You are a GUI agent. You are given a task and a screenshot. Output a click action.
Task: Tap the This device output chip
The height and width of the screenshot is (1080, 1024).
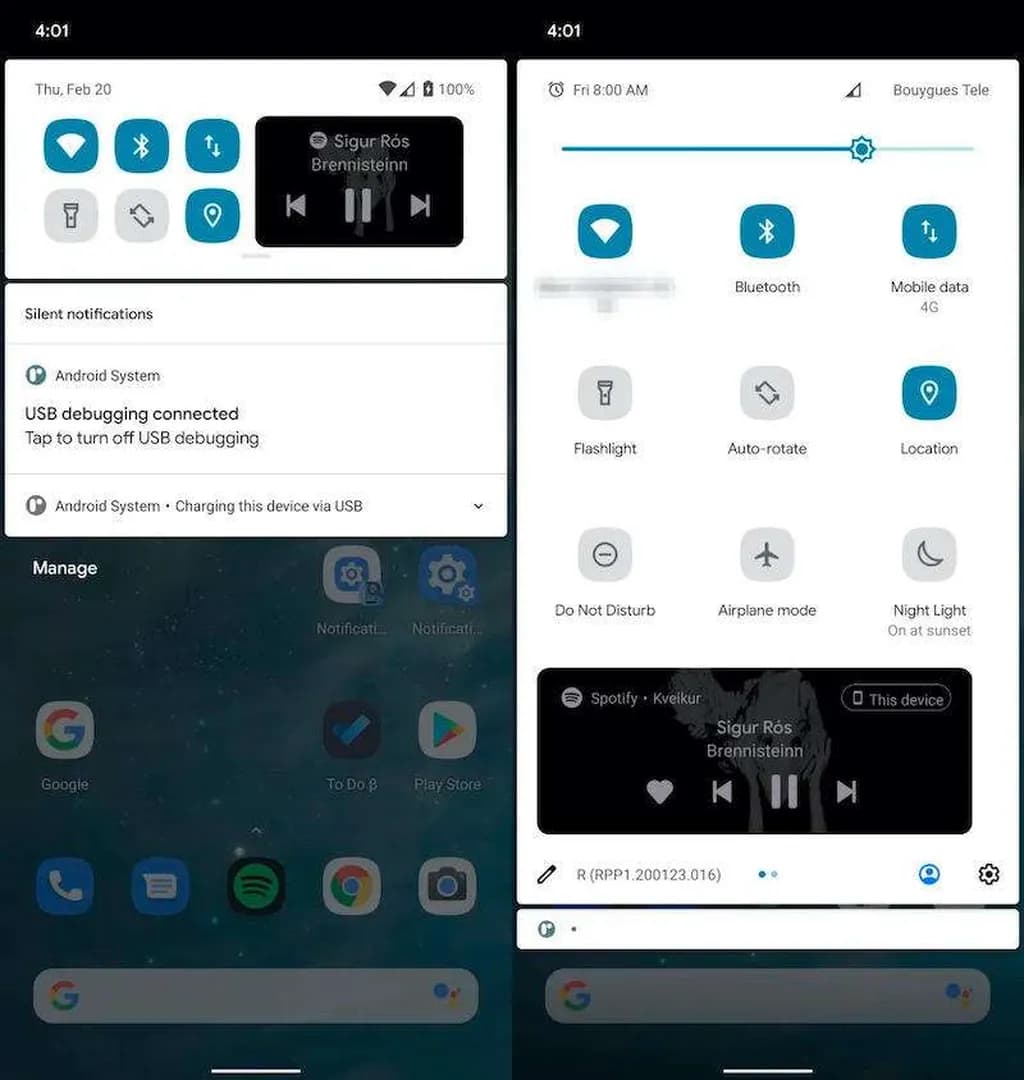[x=895, y=699]
